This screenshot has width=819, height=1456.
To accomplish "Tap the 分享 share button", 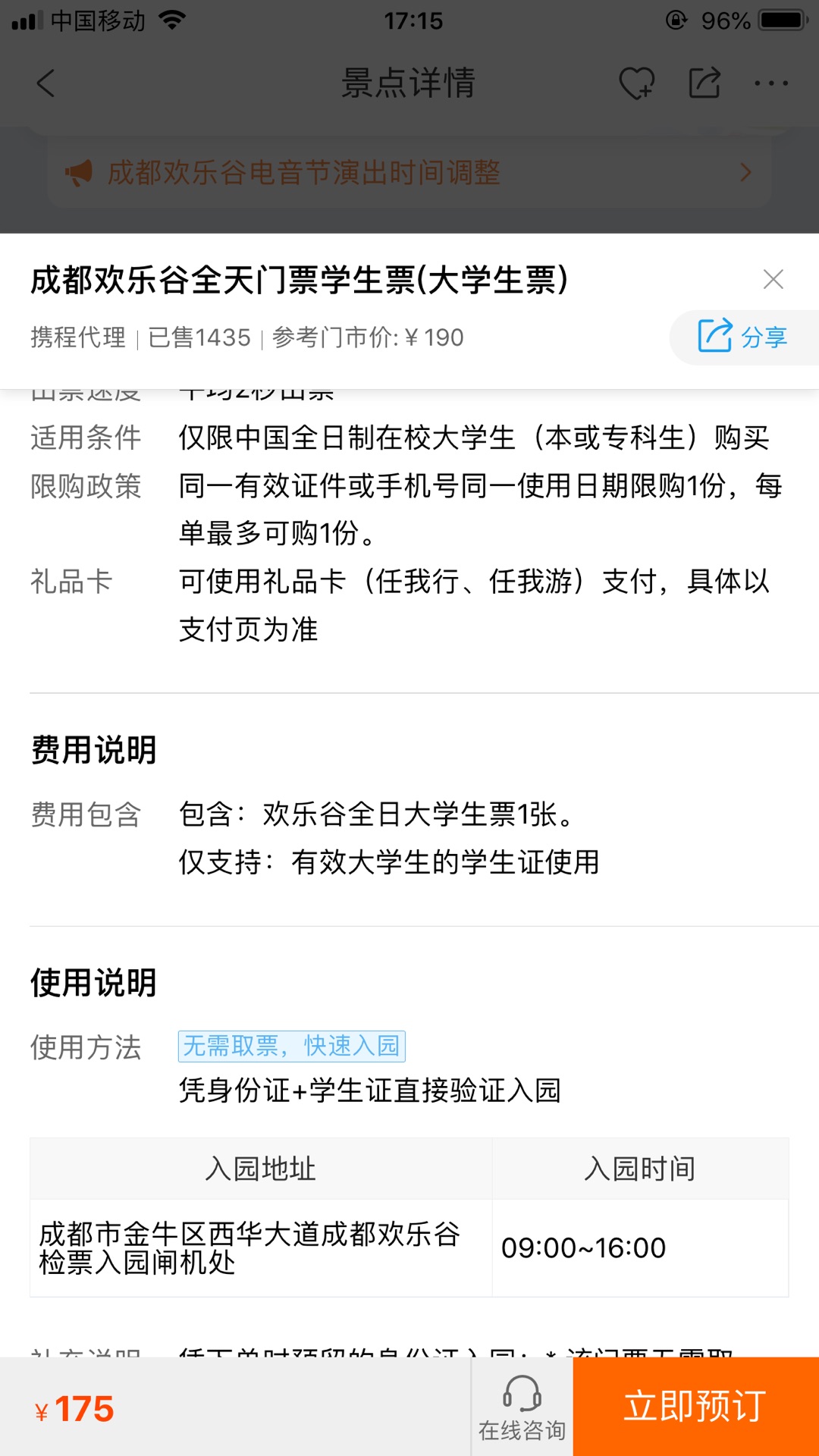I will pyautogui.click(x=744, y=337).
